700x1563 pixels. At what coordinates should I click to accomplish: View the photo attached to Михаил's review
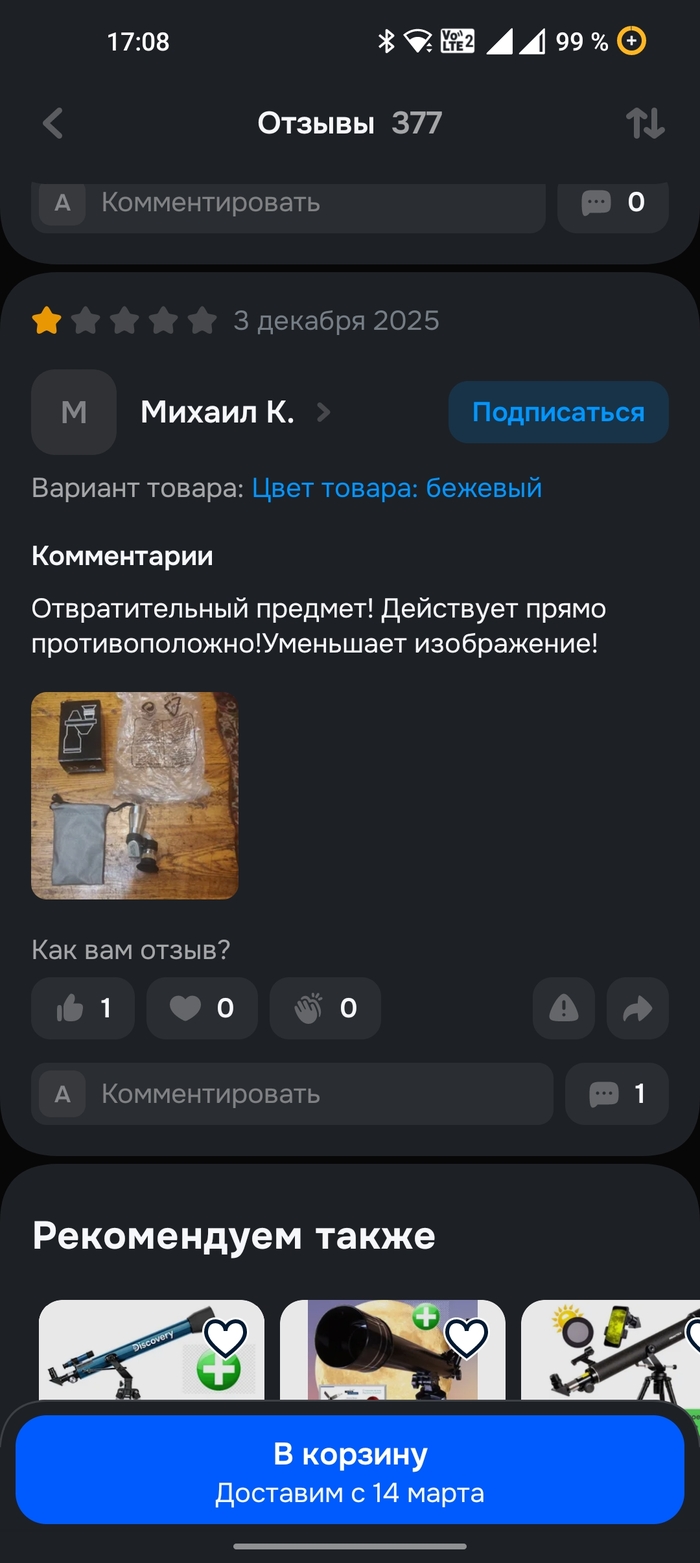(x=135, y=795)
